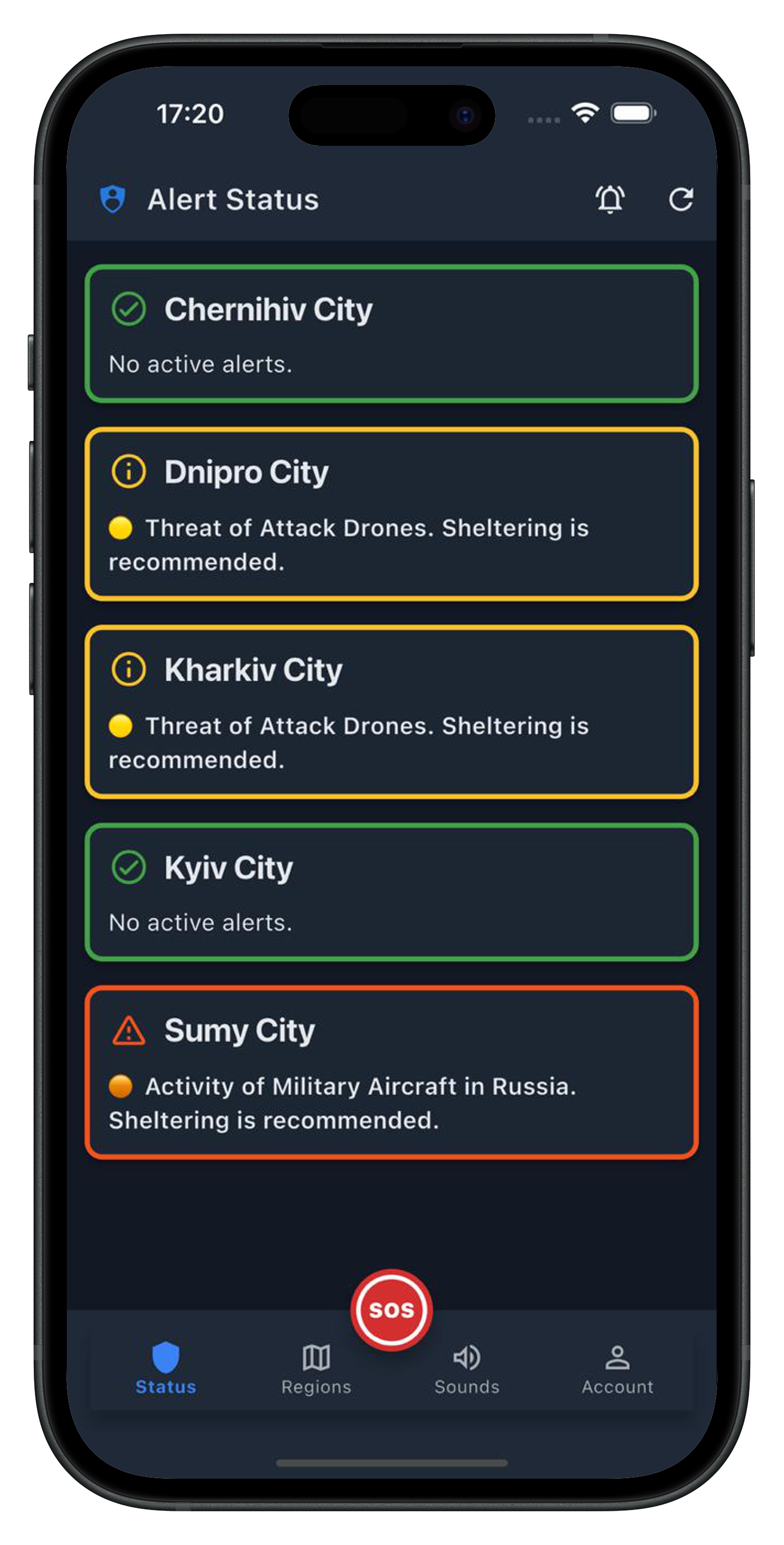Click the notification bell icon
This screenshot has height=1545, width=784.
coord(609,199)
